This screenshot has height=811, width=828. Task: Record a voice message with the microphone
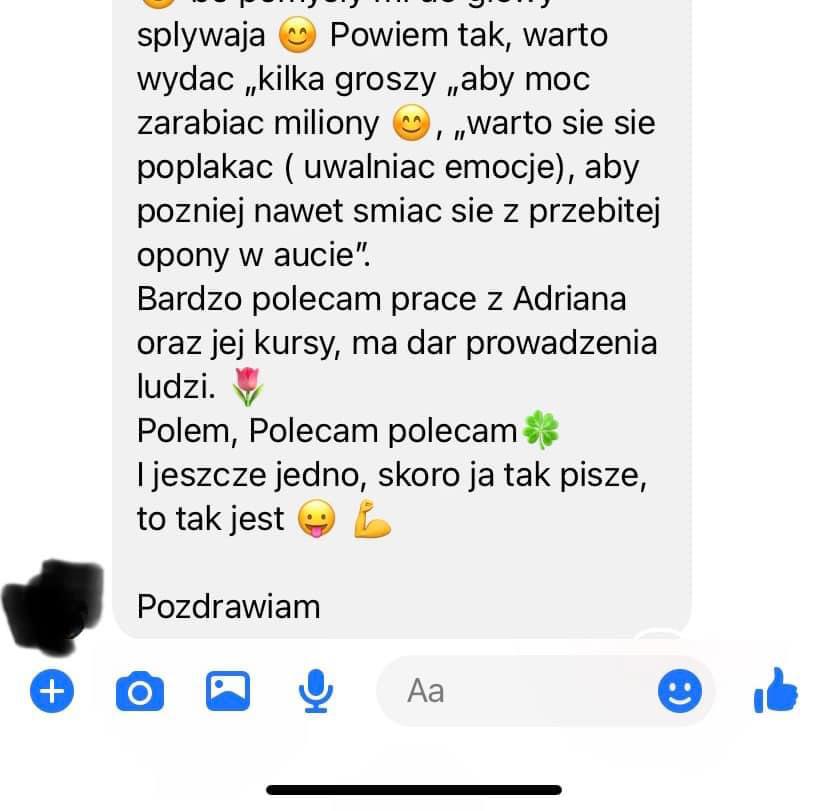click(x=316, y=691)
